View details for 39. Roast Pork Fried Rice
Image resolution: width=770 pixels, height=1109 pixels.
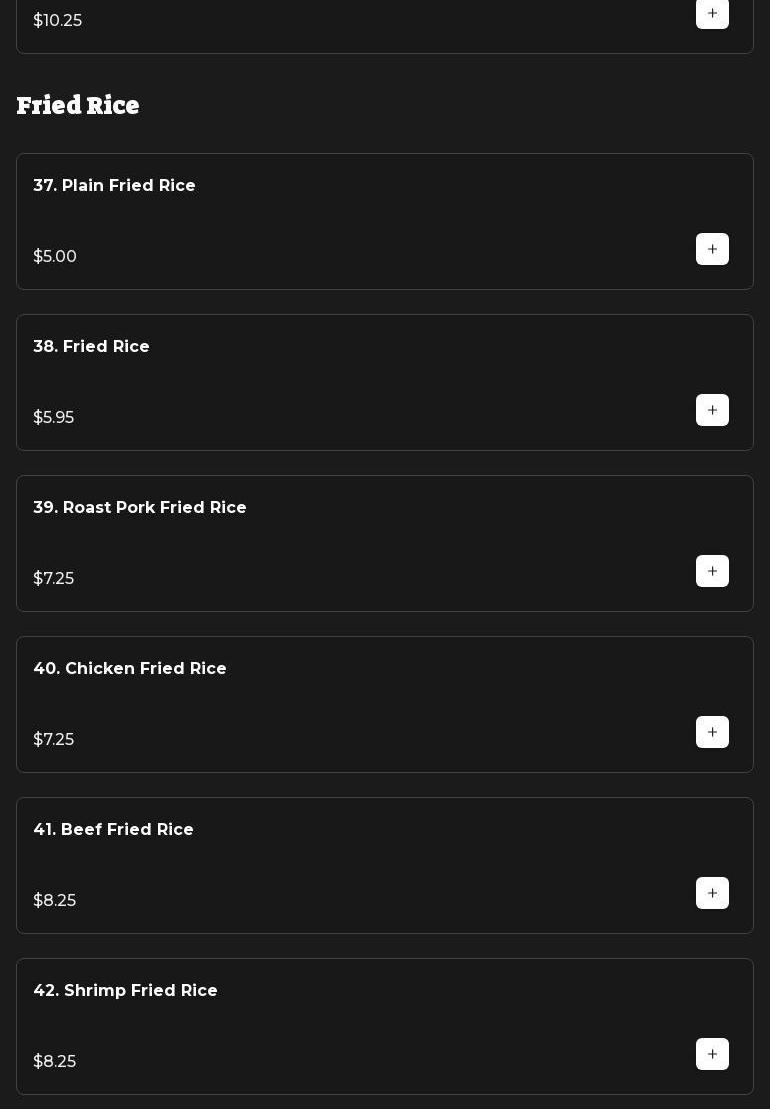tap(140, 508)
